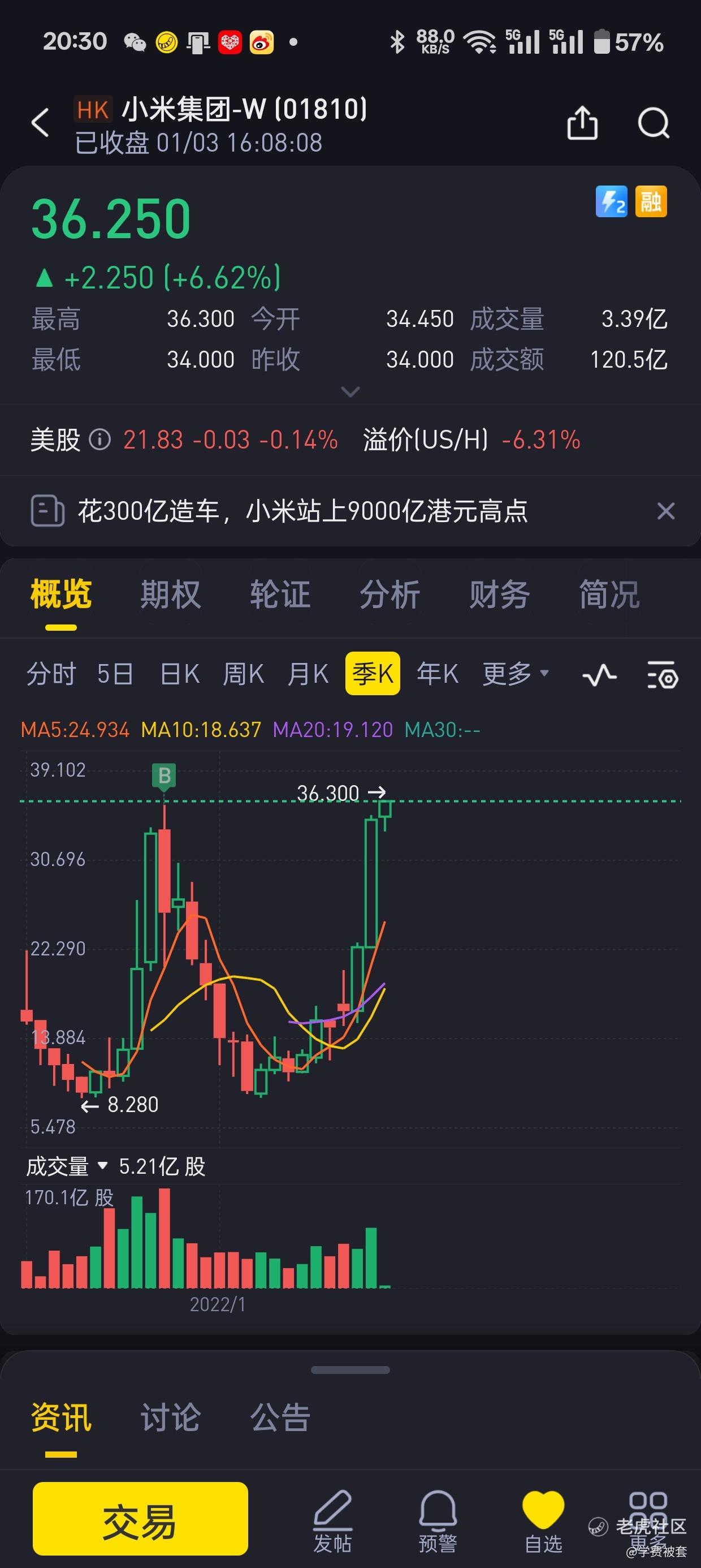This screenshot has width=701, height=1568.
Task: Go back with the top-left arrow
Action: coord(40,122)
